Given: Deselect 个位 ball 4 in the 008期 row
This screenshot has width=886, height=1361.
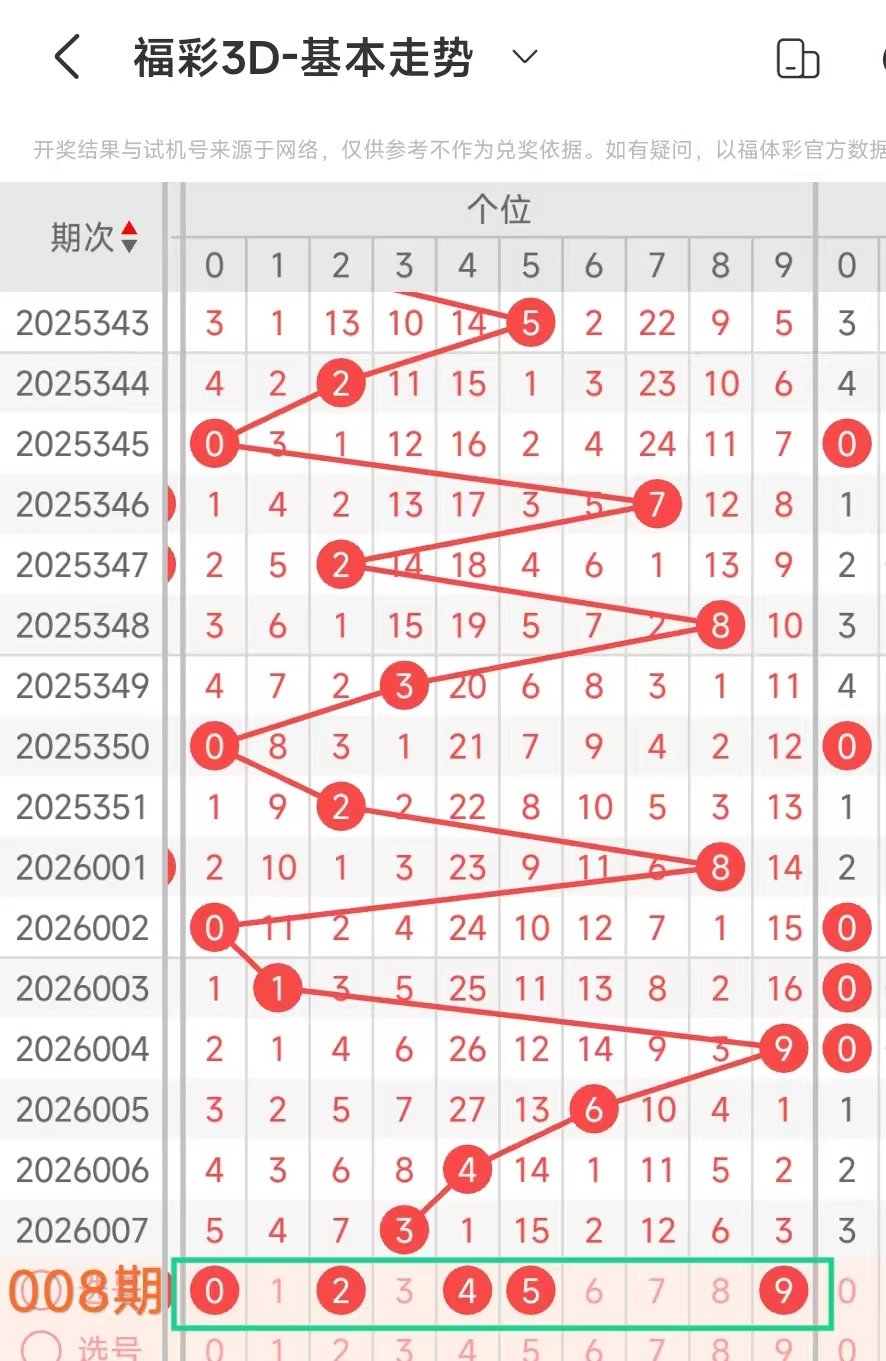Looking at the screenshot, I should point(467,1291).
